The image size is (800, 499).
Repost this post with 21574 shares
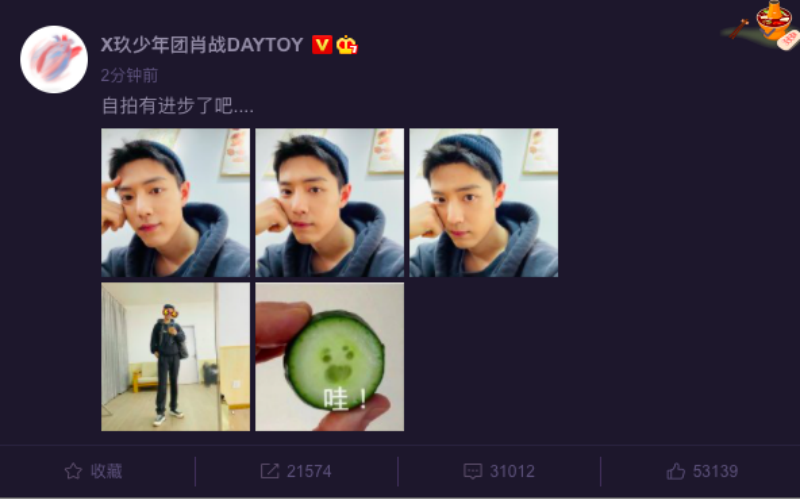point(296,471)
